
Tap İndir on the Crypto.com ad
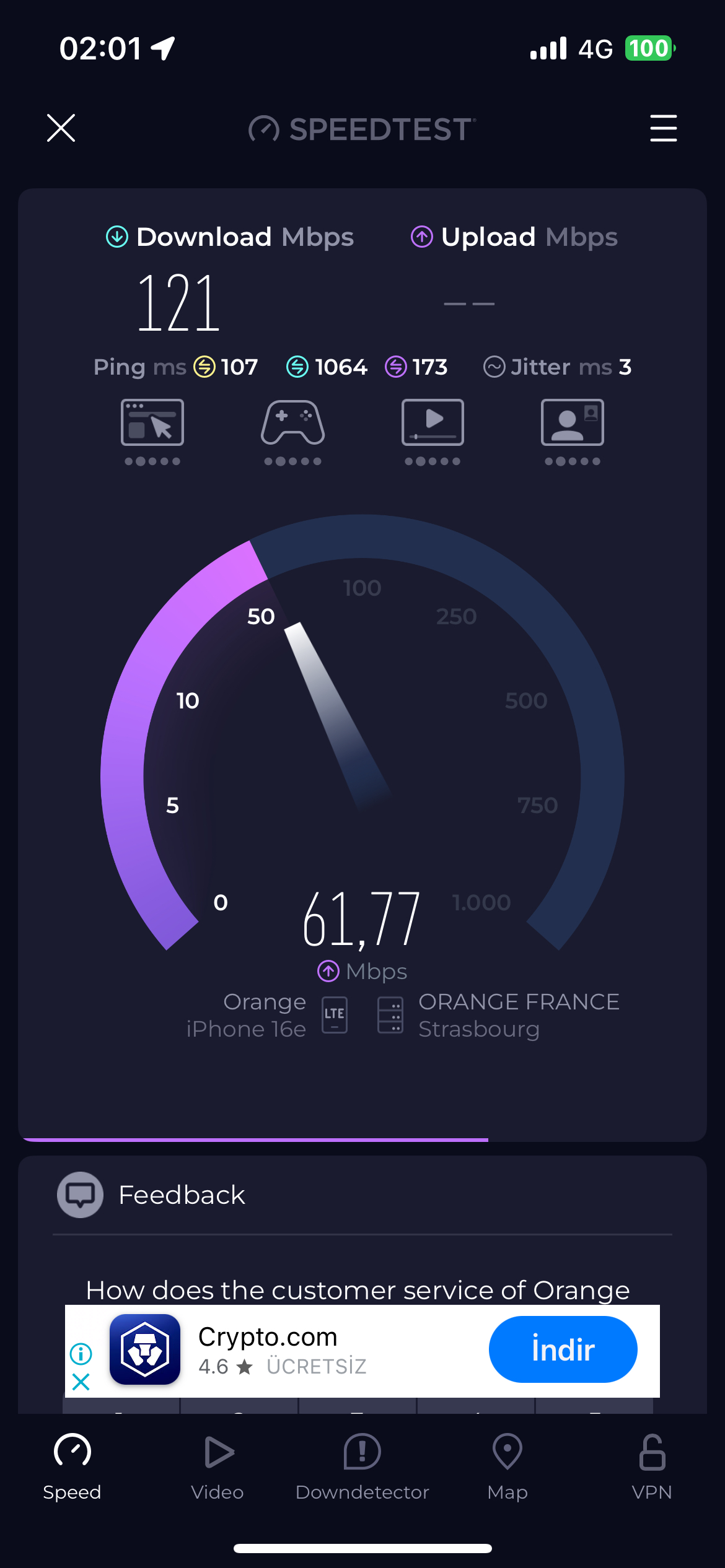click(563, 1349)
